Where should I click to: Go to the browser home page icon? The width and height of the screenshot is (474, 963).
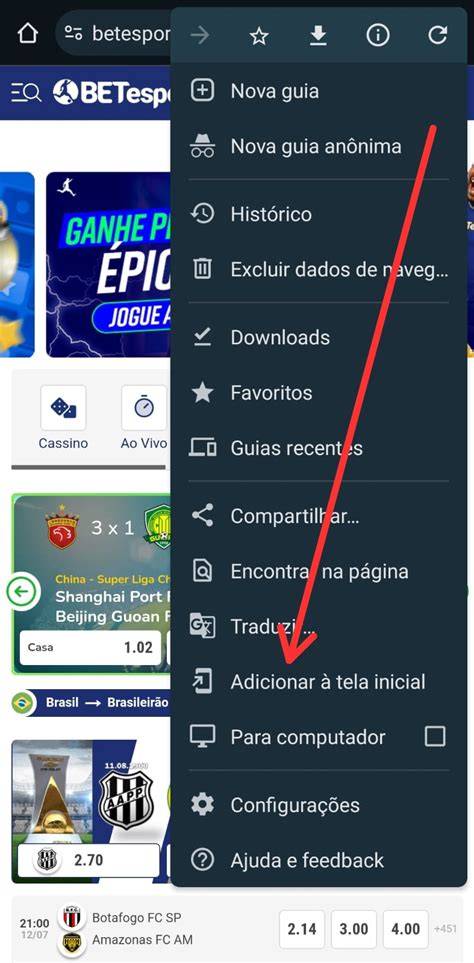(27, 34)
